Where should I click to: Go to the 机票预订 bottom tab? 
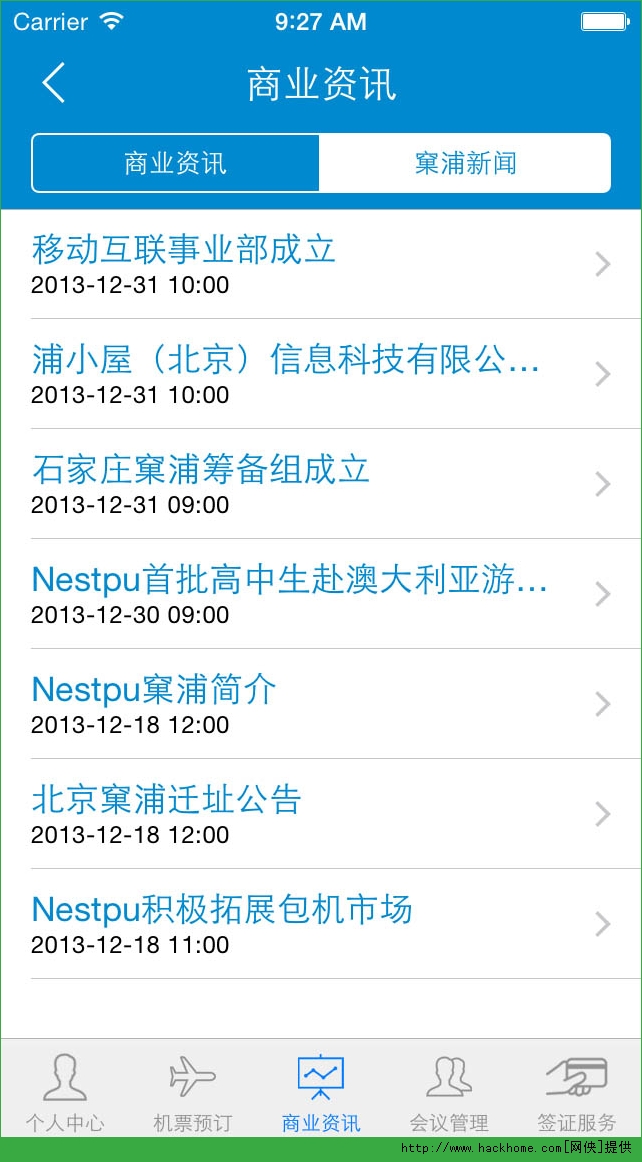click(193, 1092)
